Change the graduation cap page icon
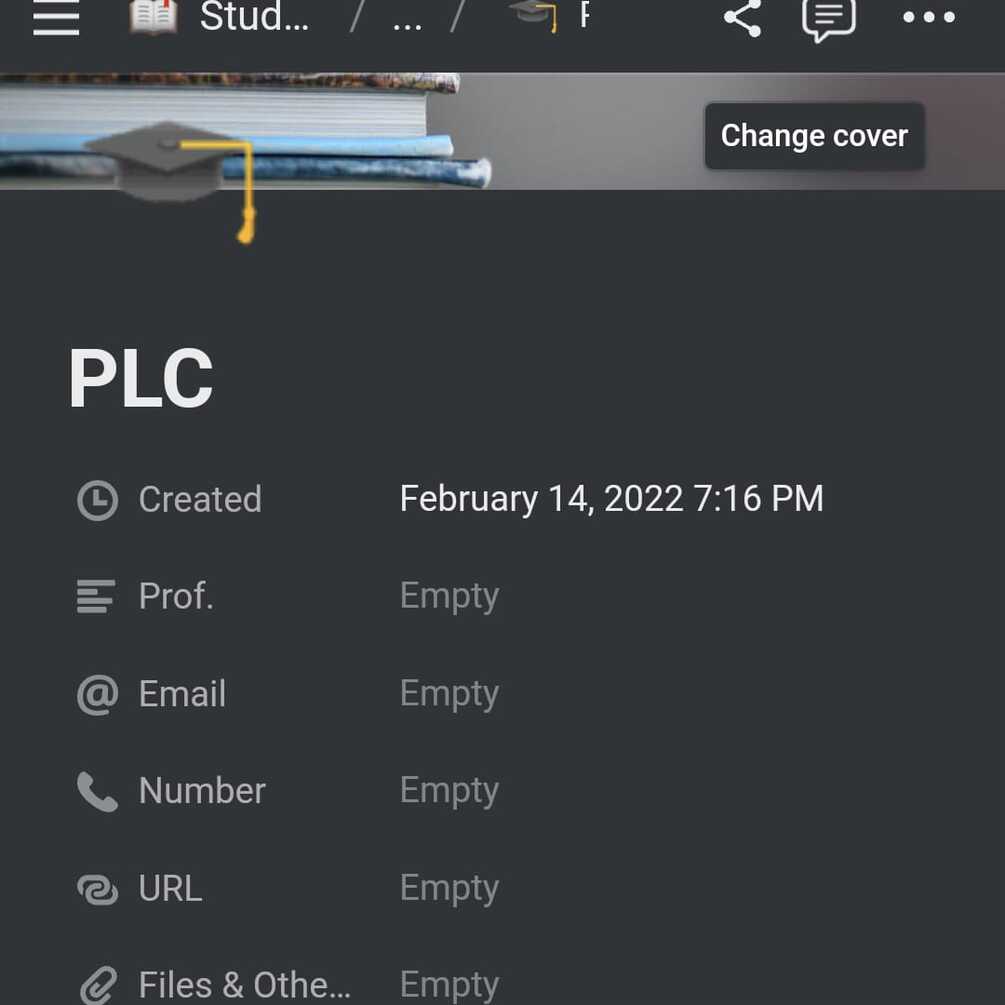The image size is (1005, 1005). tap(172, 170)
